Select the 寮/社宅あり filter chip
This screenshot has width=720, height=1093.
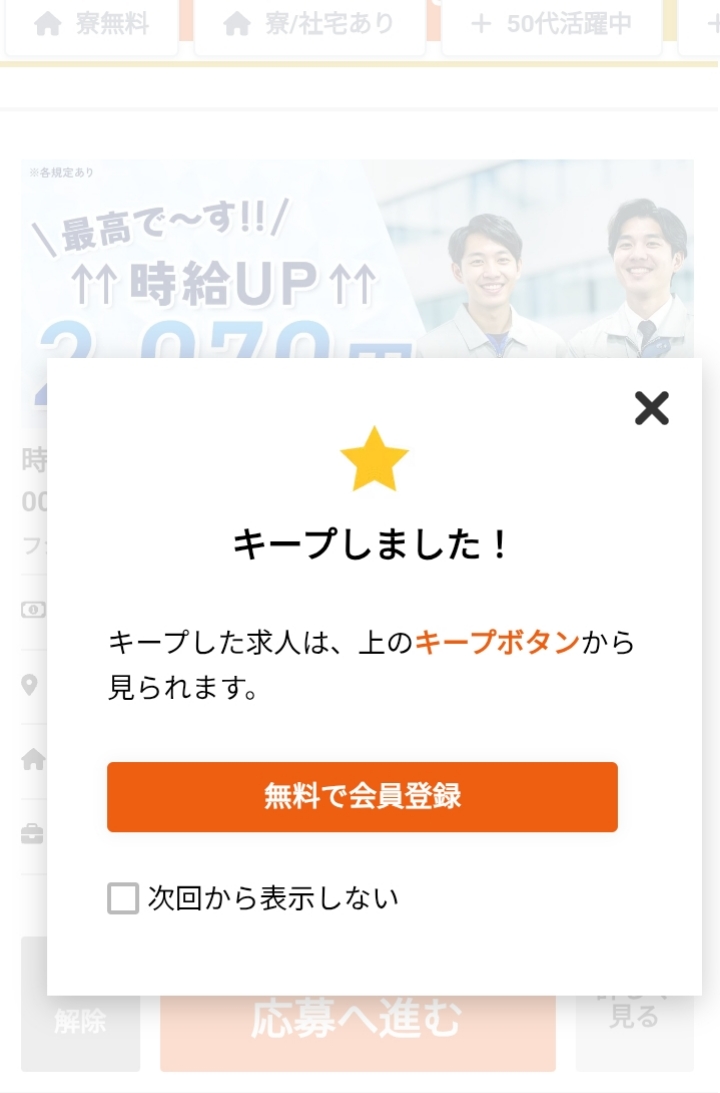[309, 24]
